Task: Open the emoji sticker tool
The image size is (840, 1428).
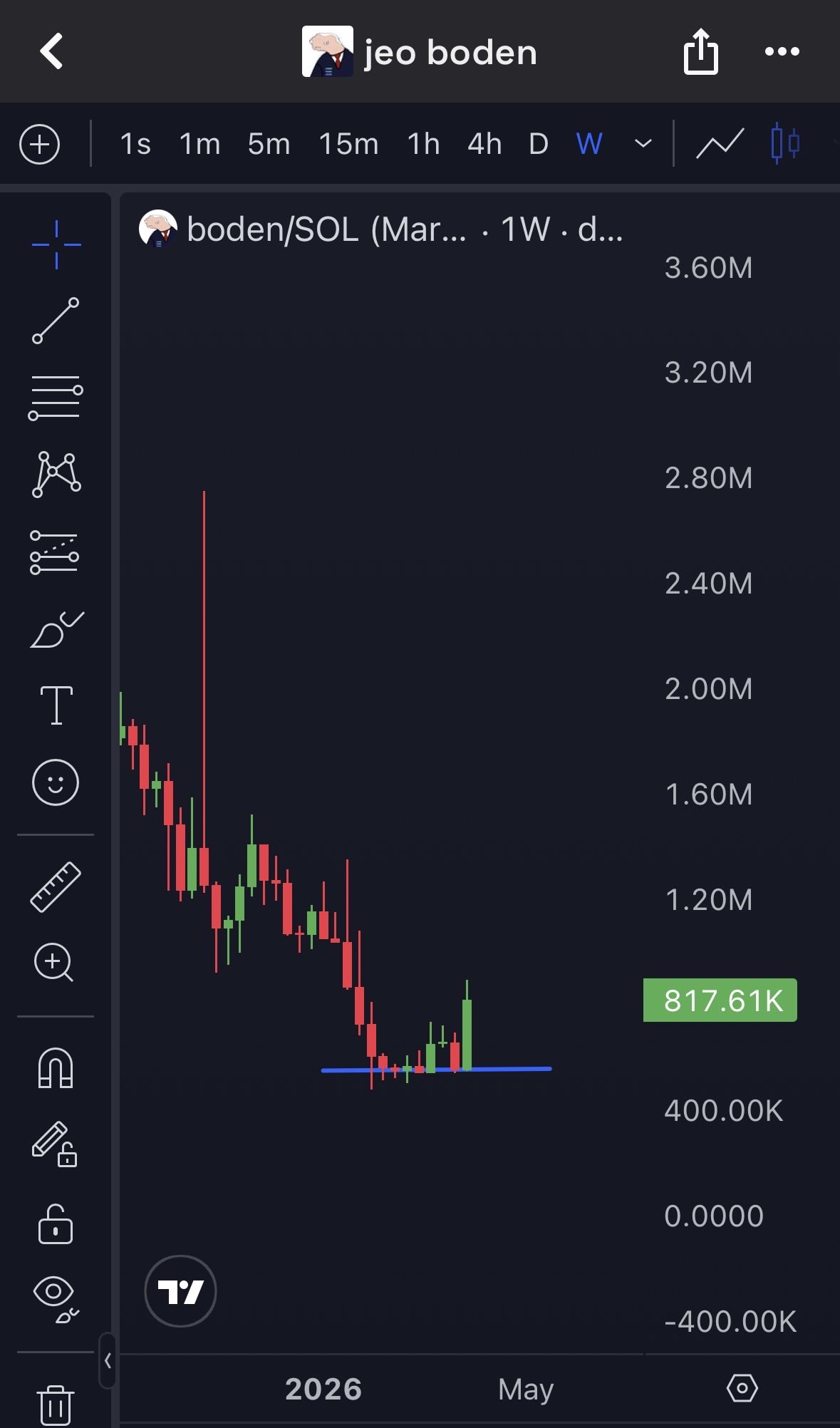Action: 56,782
